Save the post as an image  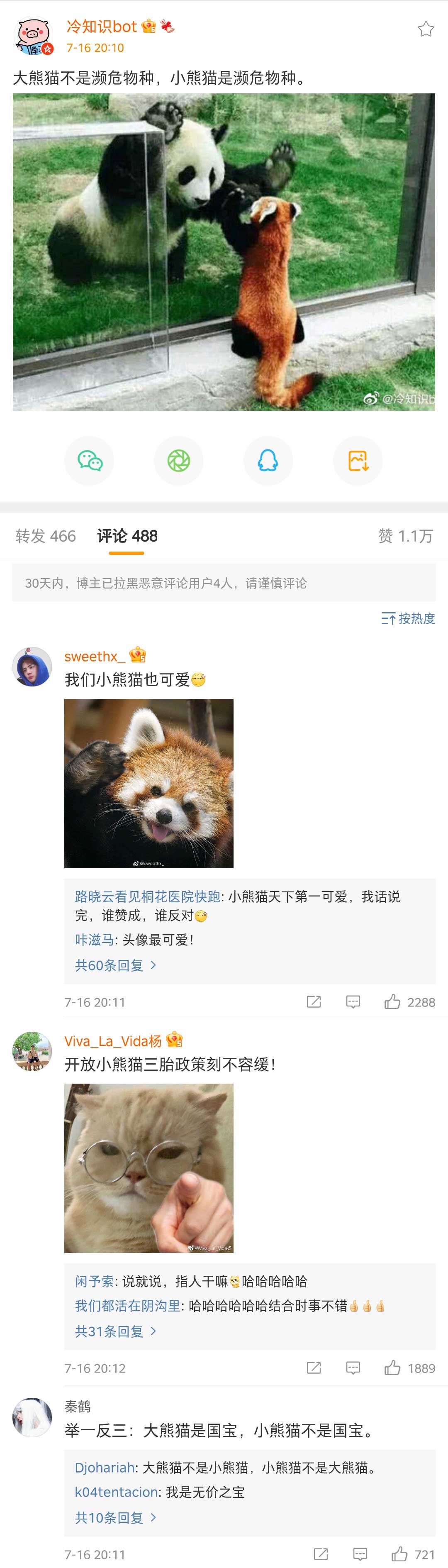(357, 461)
